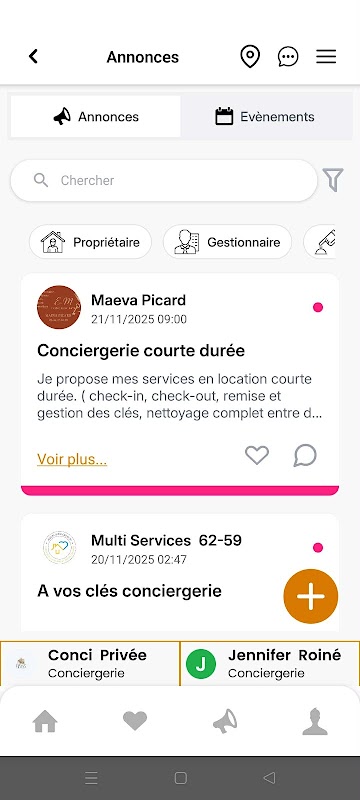Open Jennifer Roiné conciergerie profile
The height and width of the screenshot is (800, 360).
270,664
